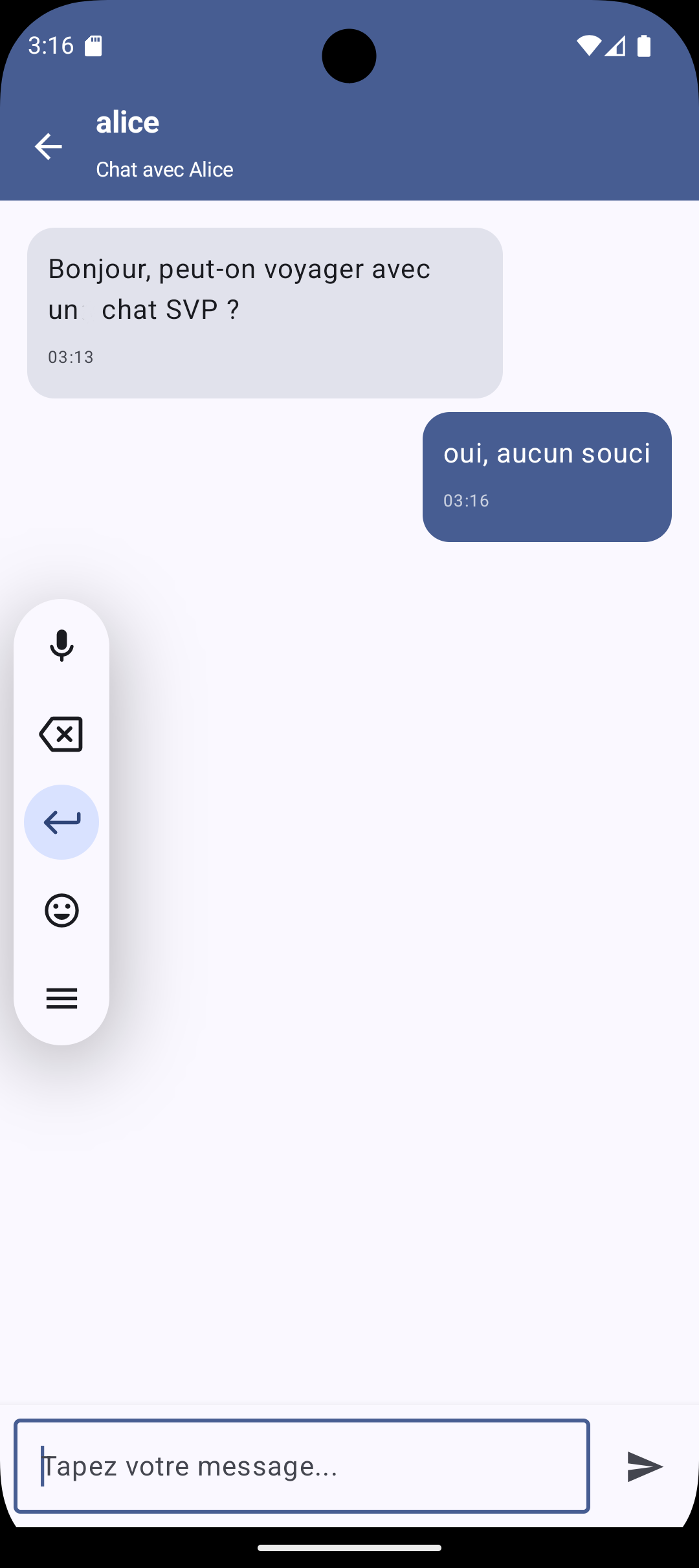Toggle voice input with the microphone button
The height and width of the screenshot is (1568, 699).
tap(61, 646)
